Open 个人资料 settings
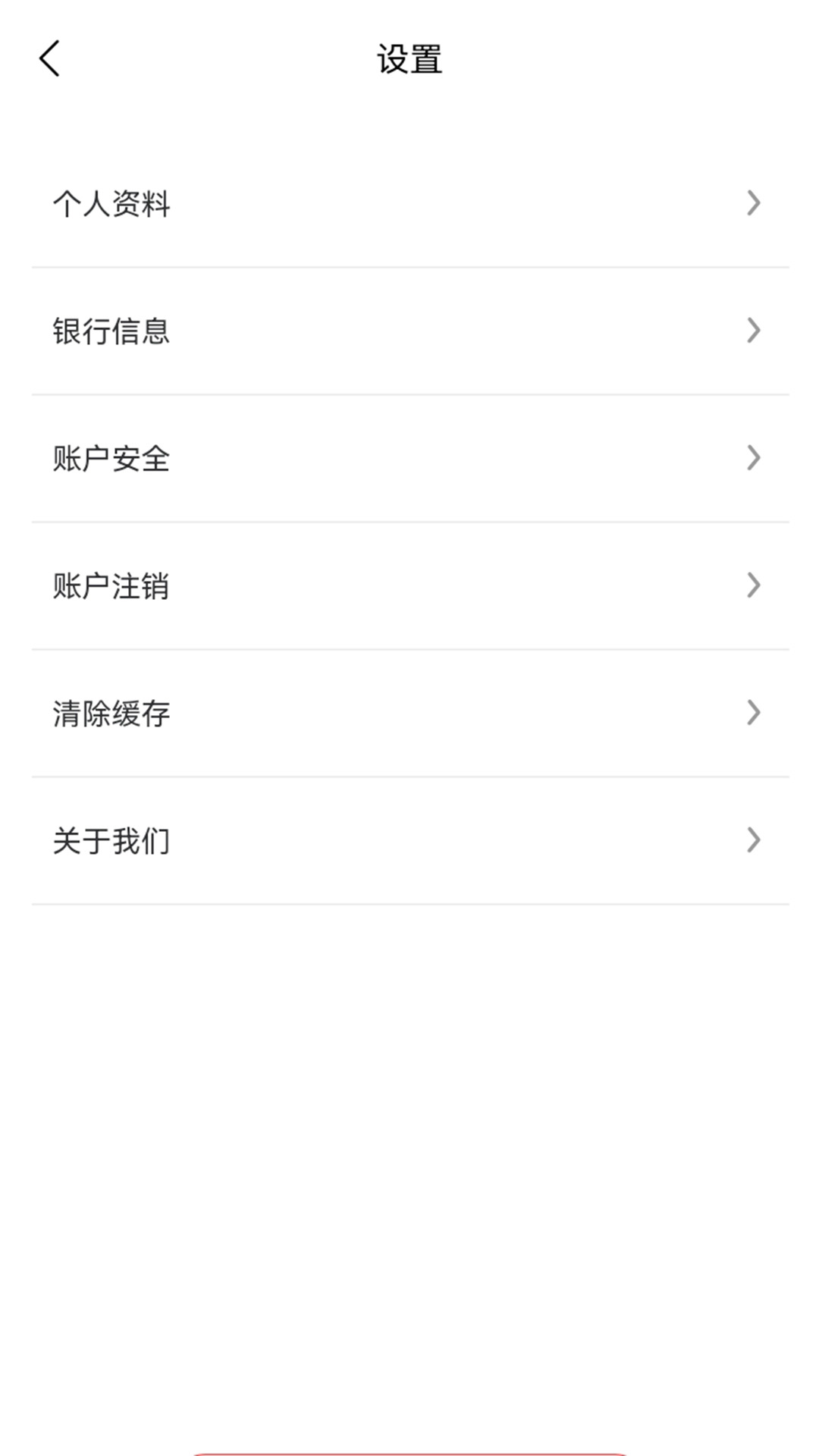819x1456 pixels. 409,203
